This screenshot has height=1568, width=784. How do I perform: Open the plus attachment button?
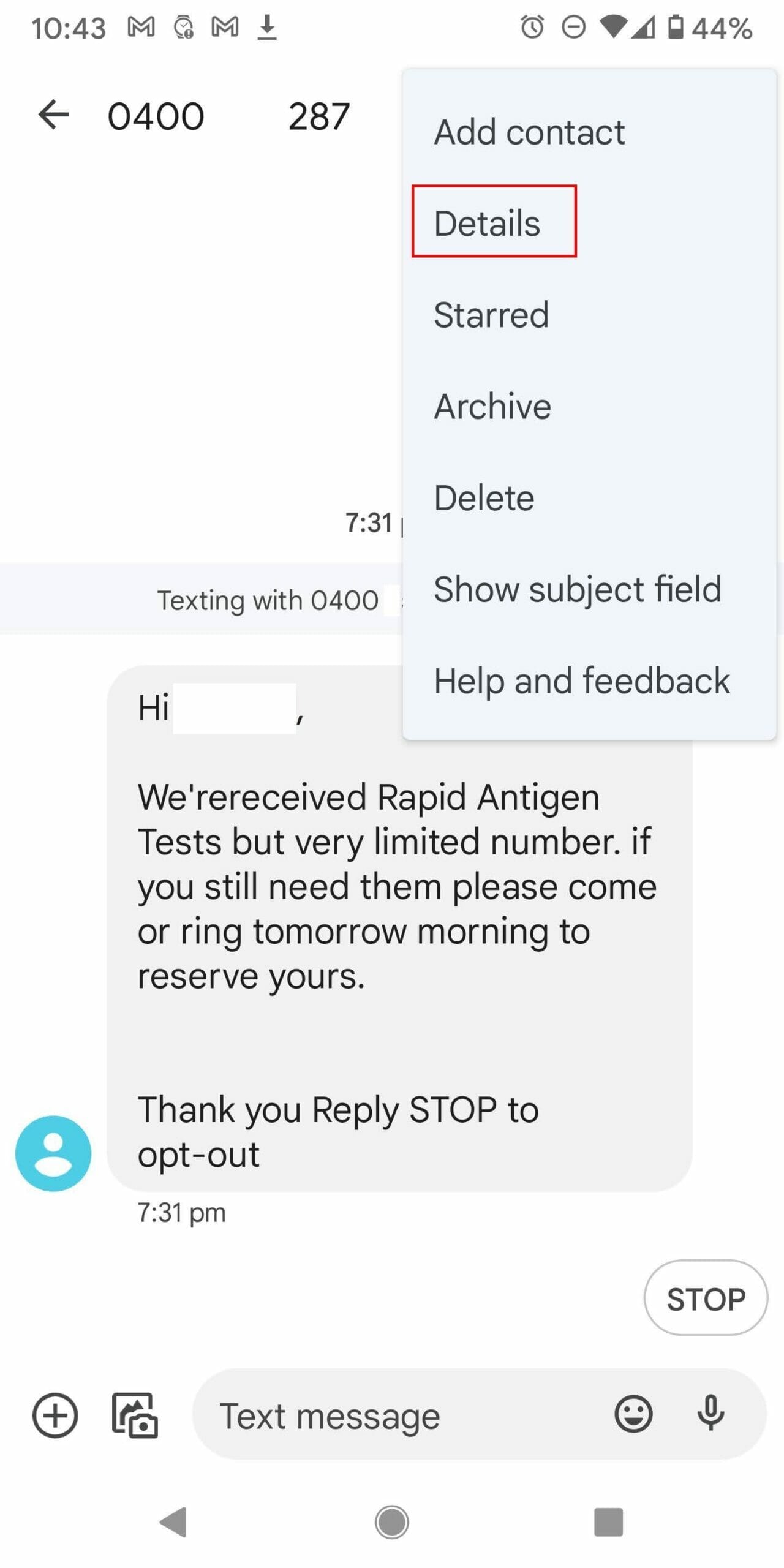[55, 1415]
